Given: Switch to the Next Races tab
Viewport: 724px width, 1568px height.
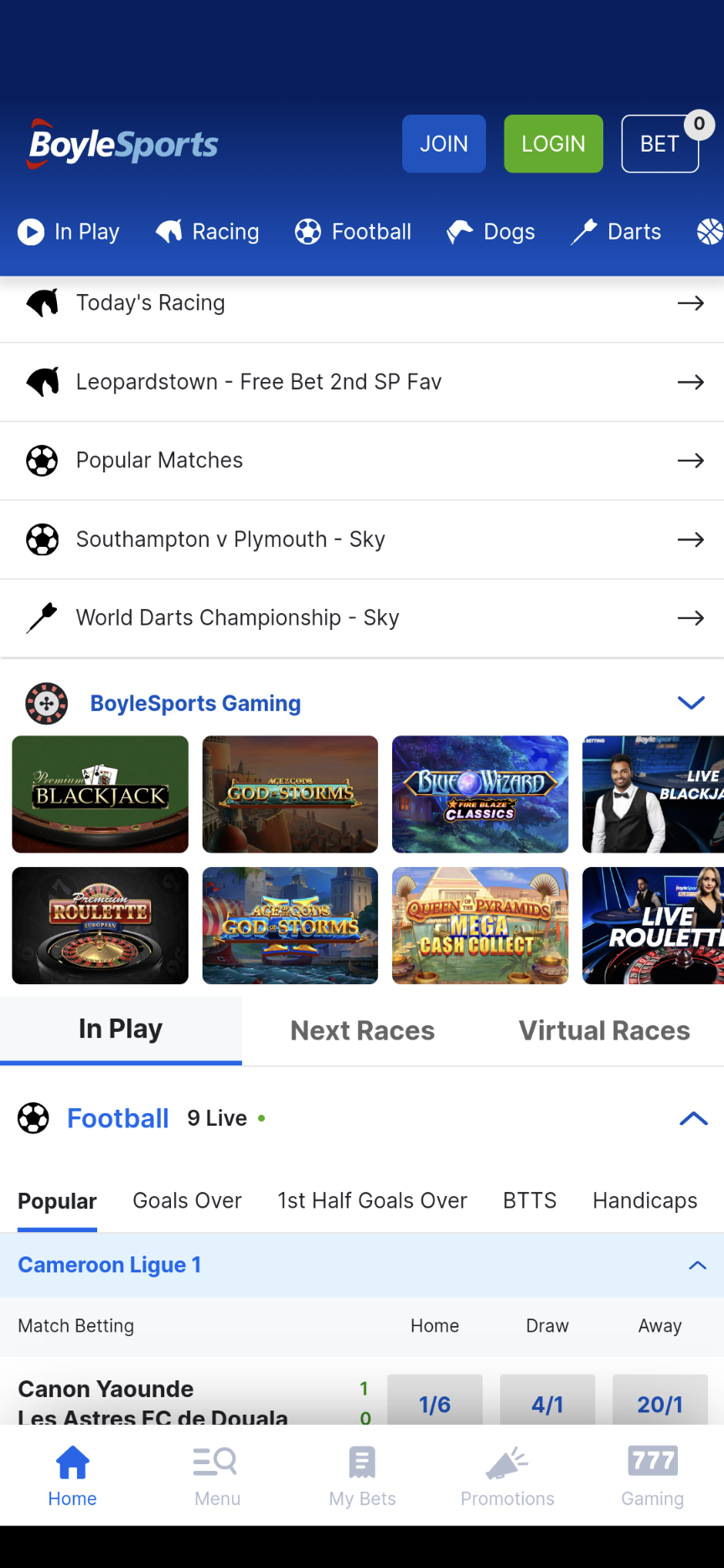Looking at the screenshot, I should coord(362,1030).
